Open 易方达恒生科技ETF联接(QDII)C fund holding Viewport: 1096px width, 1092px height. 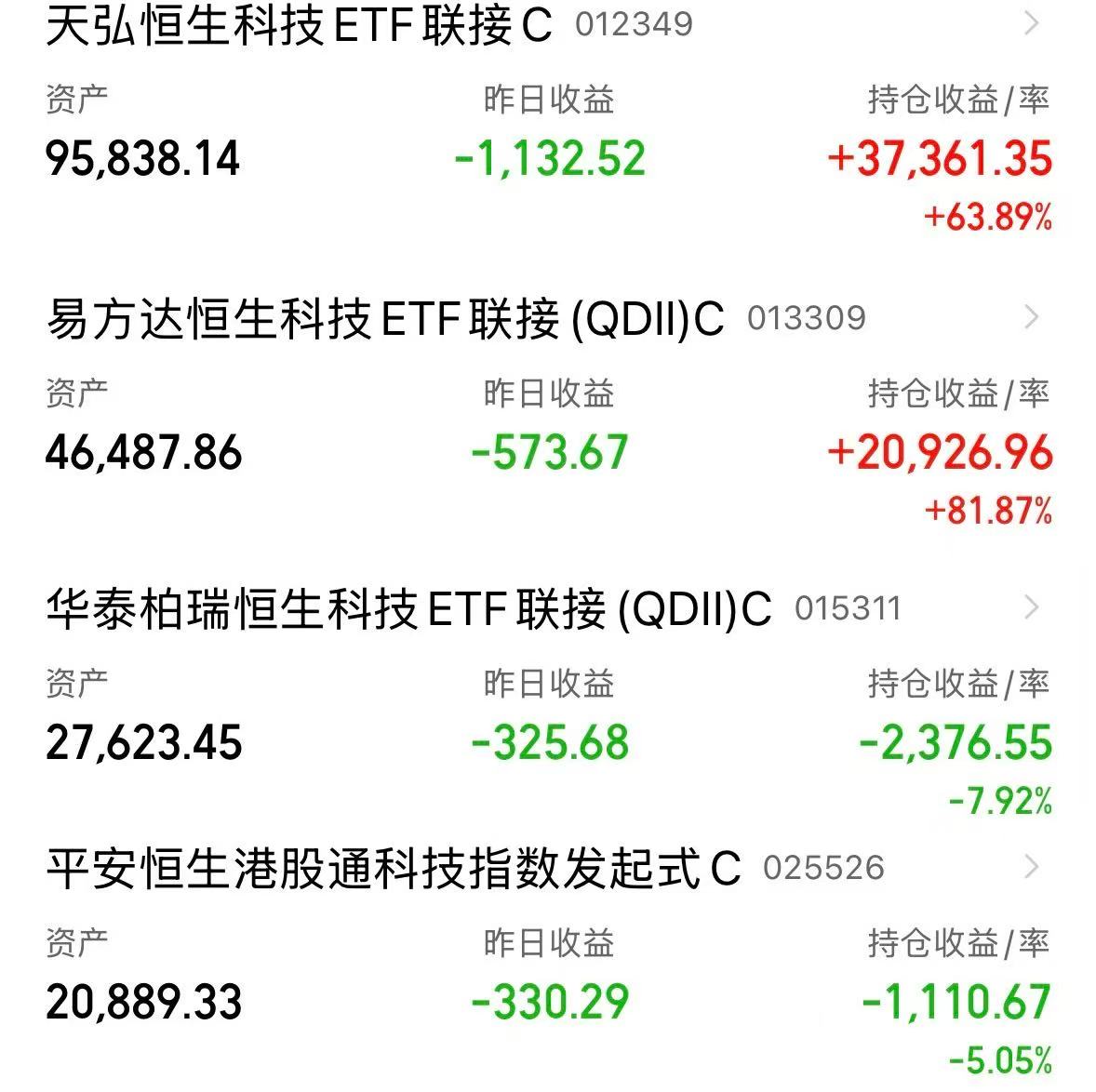(384, 319)
